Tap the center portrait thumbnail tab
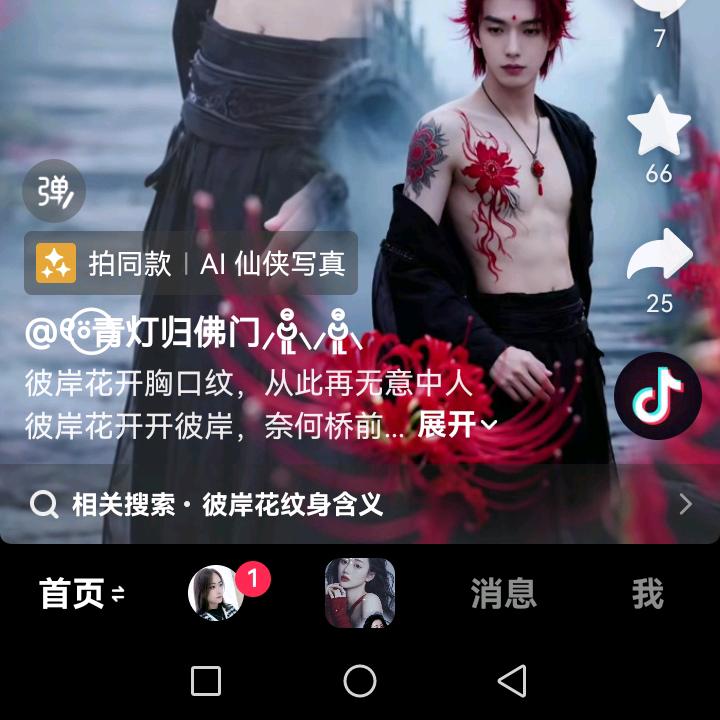The height and width of the screenshot is (720, 720). point(360,593)
